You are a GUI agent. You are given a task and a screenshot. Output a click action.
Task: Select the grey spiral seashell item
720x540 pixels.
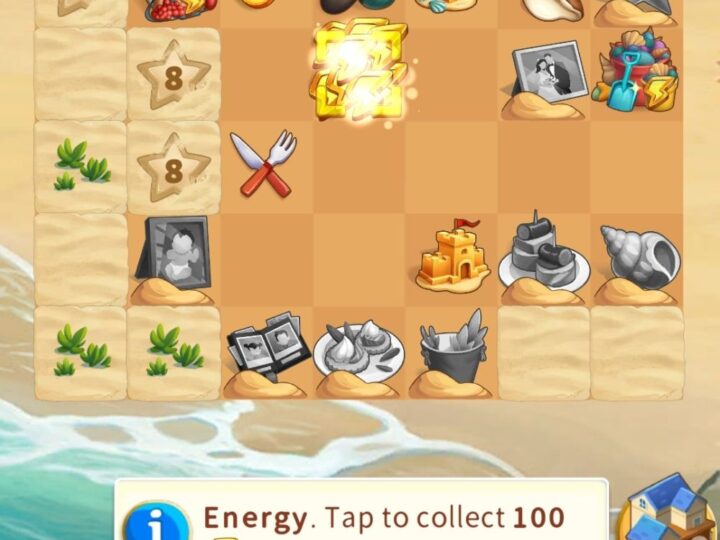[636, 258]
